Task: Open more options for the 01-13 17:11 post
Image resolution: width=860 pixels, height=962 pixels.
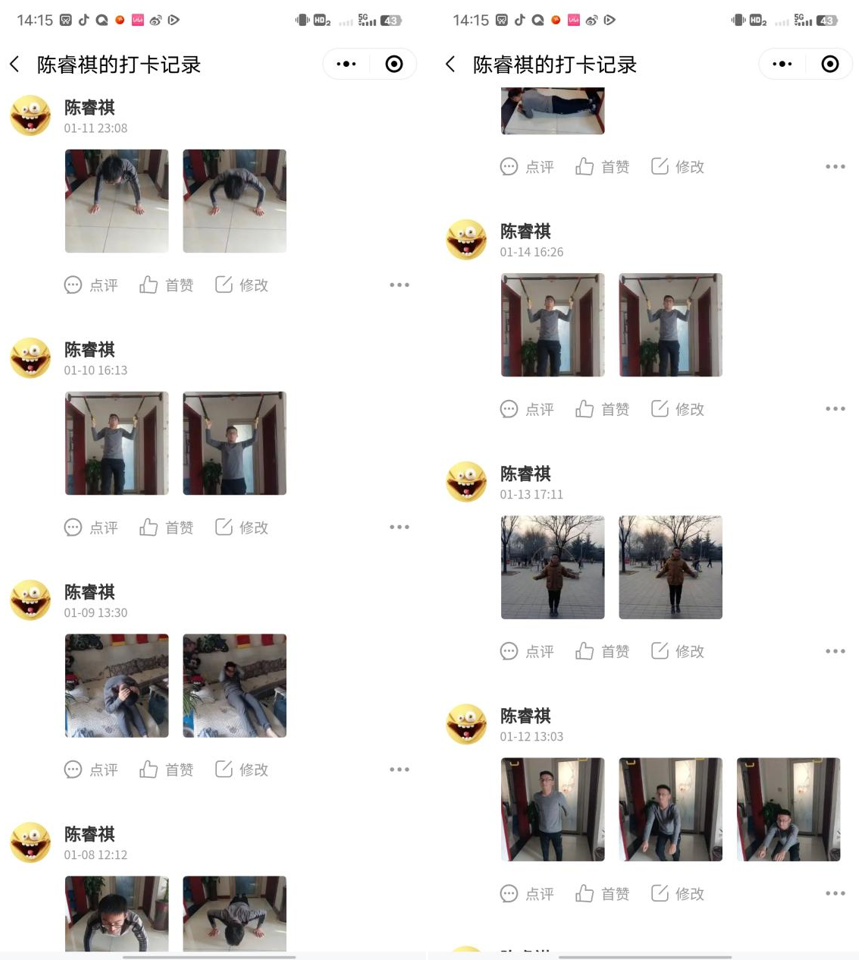Action: pyautogui.click(x=835, y=651)
